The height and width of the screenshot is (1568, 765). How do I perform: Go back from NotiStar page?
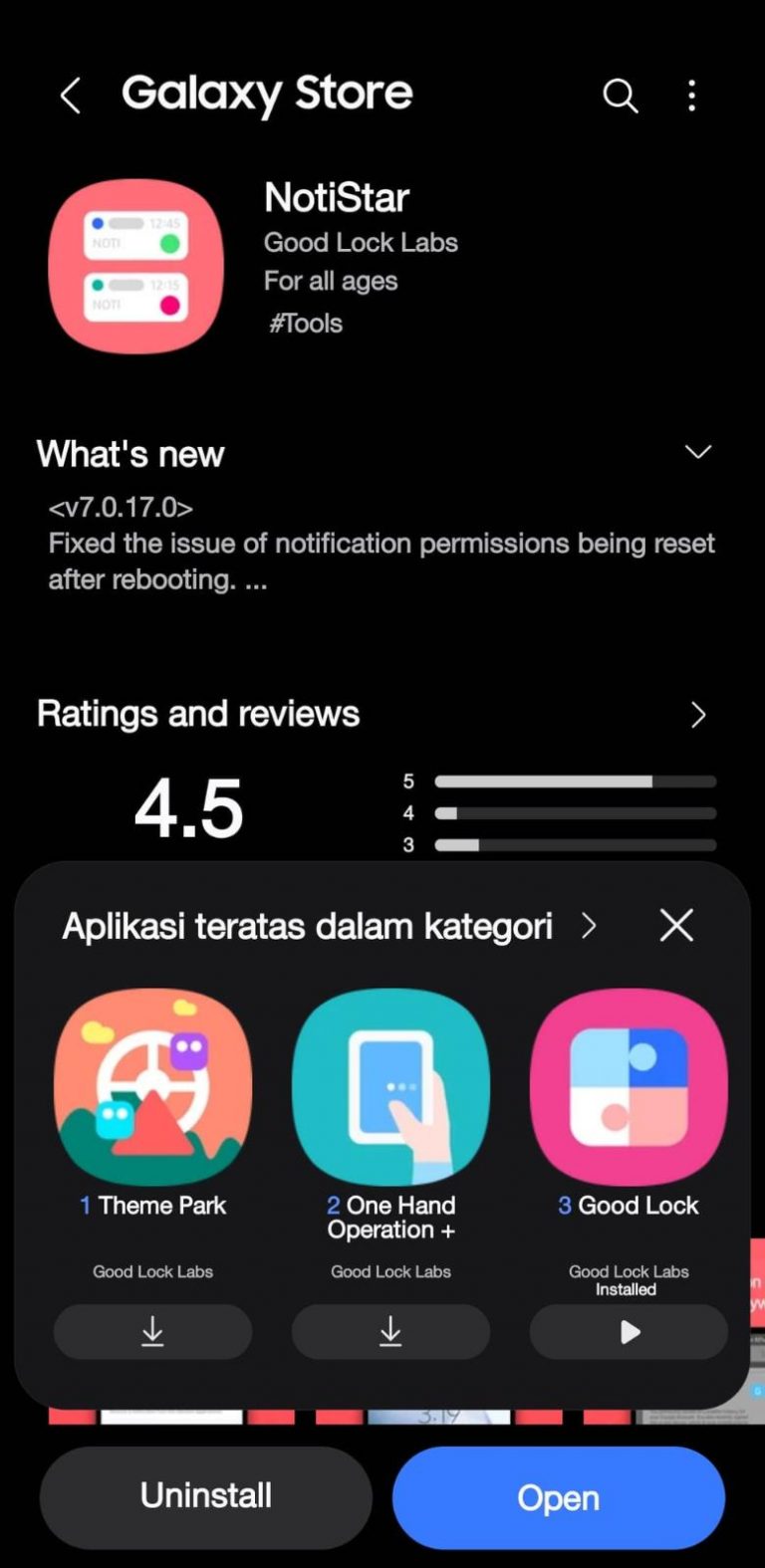tap(70, 97)
